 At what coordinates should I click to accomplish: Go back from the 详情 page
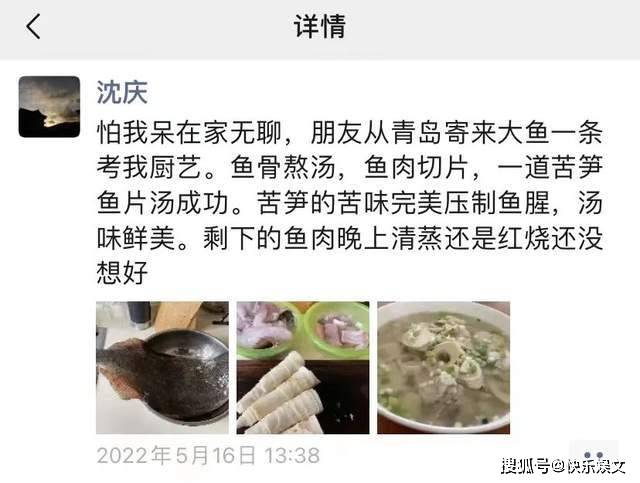[x=33, y=27]
